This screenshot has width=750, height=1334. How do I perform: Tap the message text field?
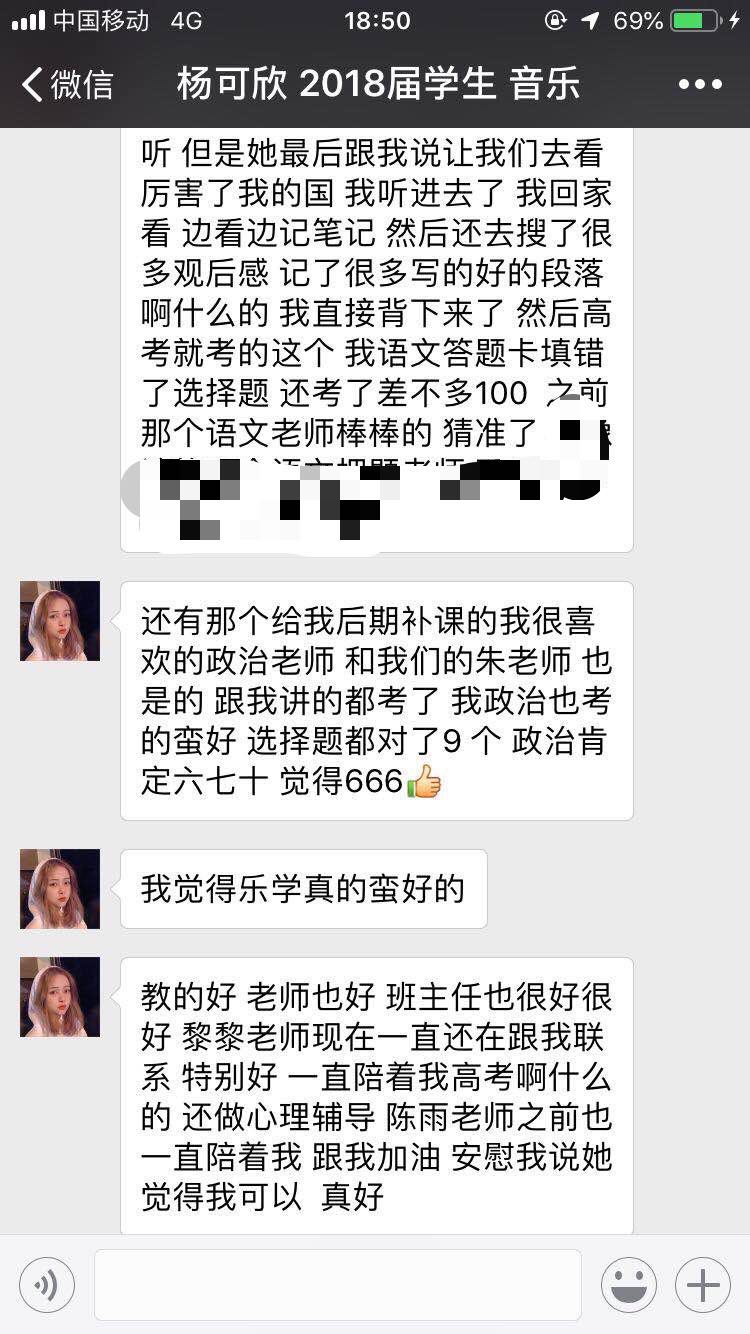(337, 1285)
